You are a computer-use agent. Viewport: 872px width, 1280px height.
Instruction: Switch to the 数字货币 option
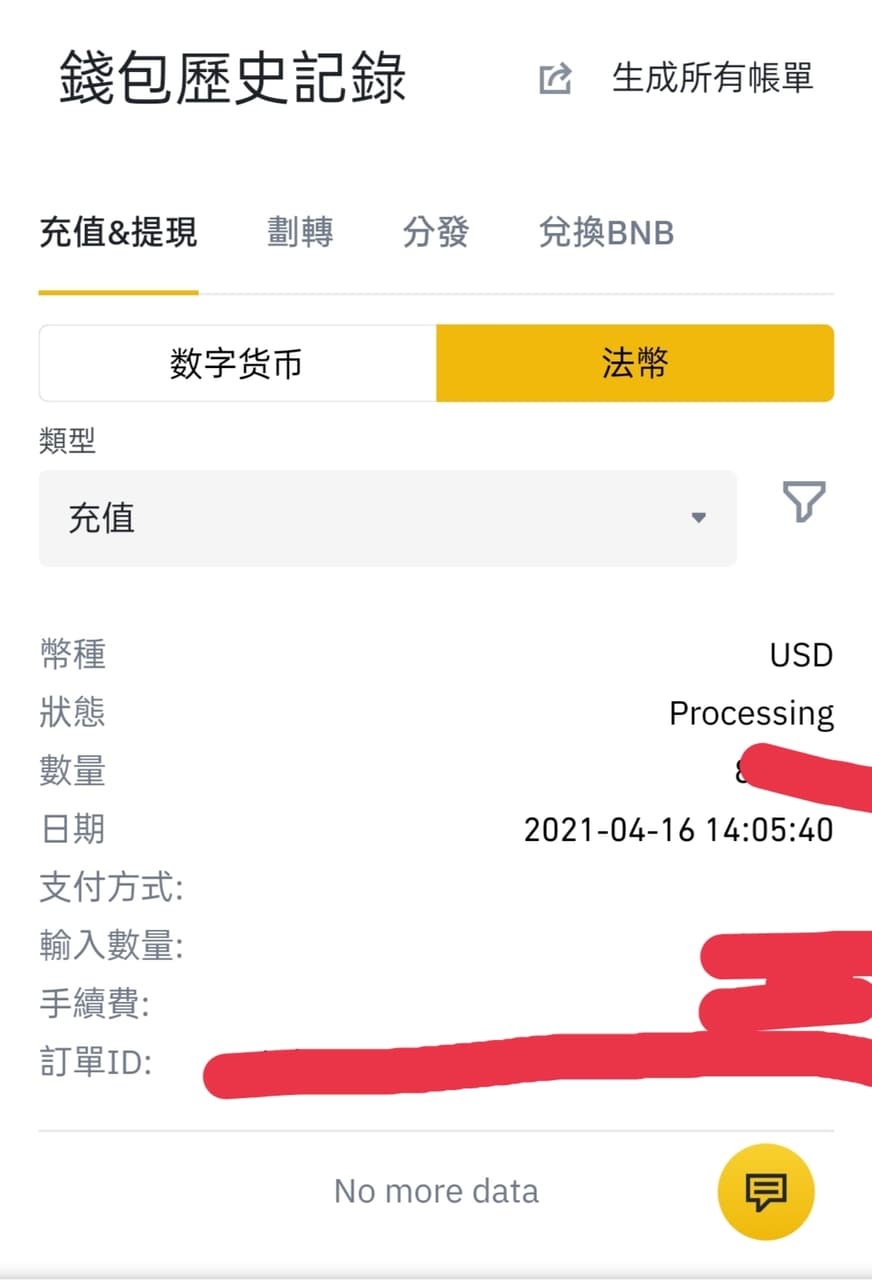click(x=236, y=364)
